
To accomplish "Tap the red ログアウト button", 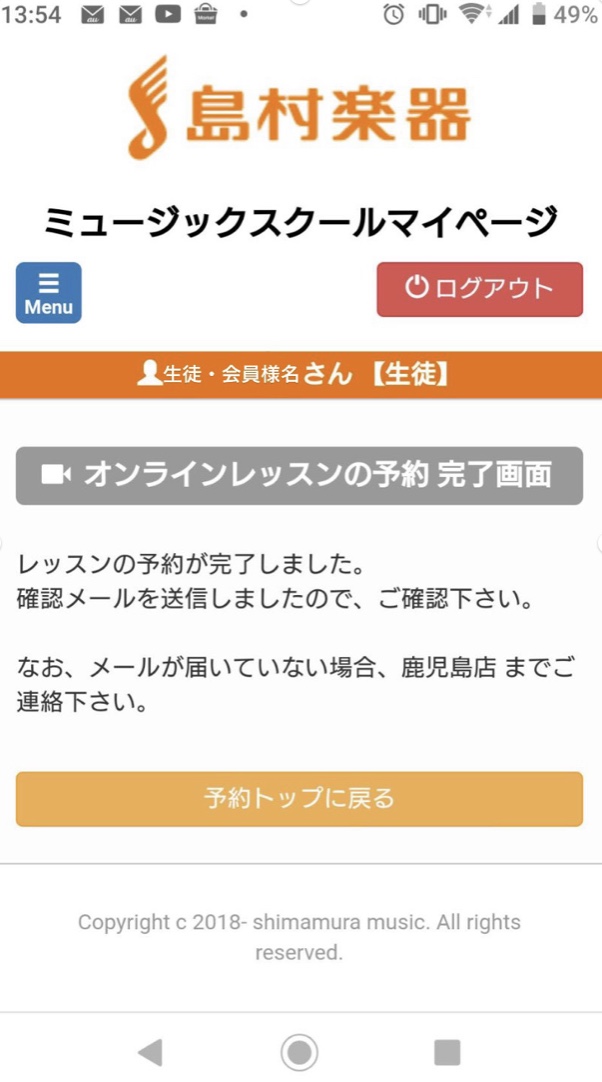I will (480, 289).
